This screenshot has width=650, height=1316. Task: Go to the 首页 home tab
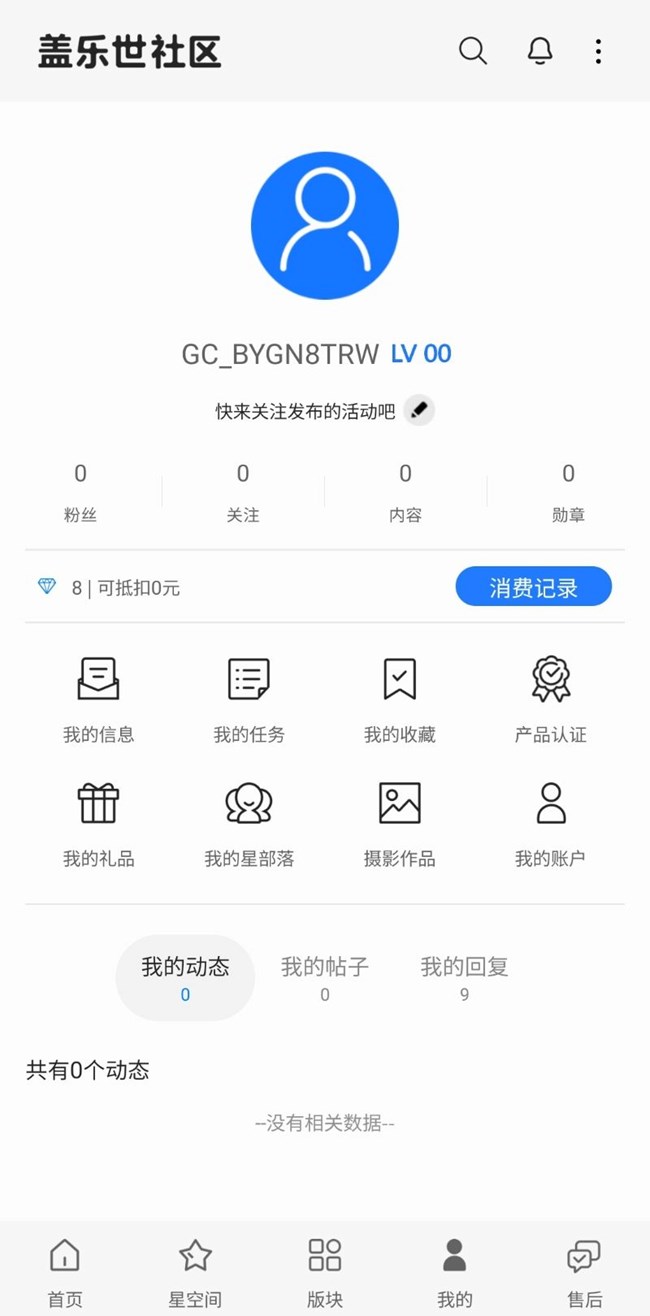(65, 1270)
